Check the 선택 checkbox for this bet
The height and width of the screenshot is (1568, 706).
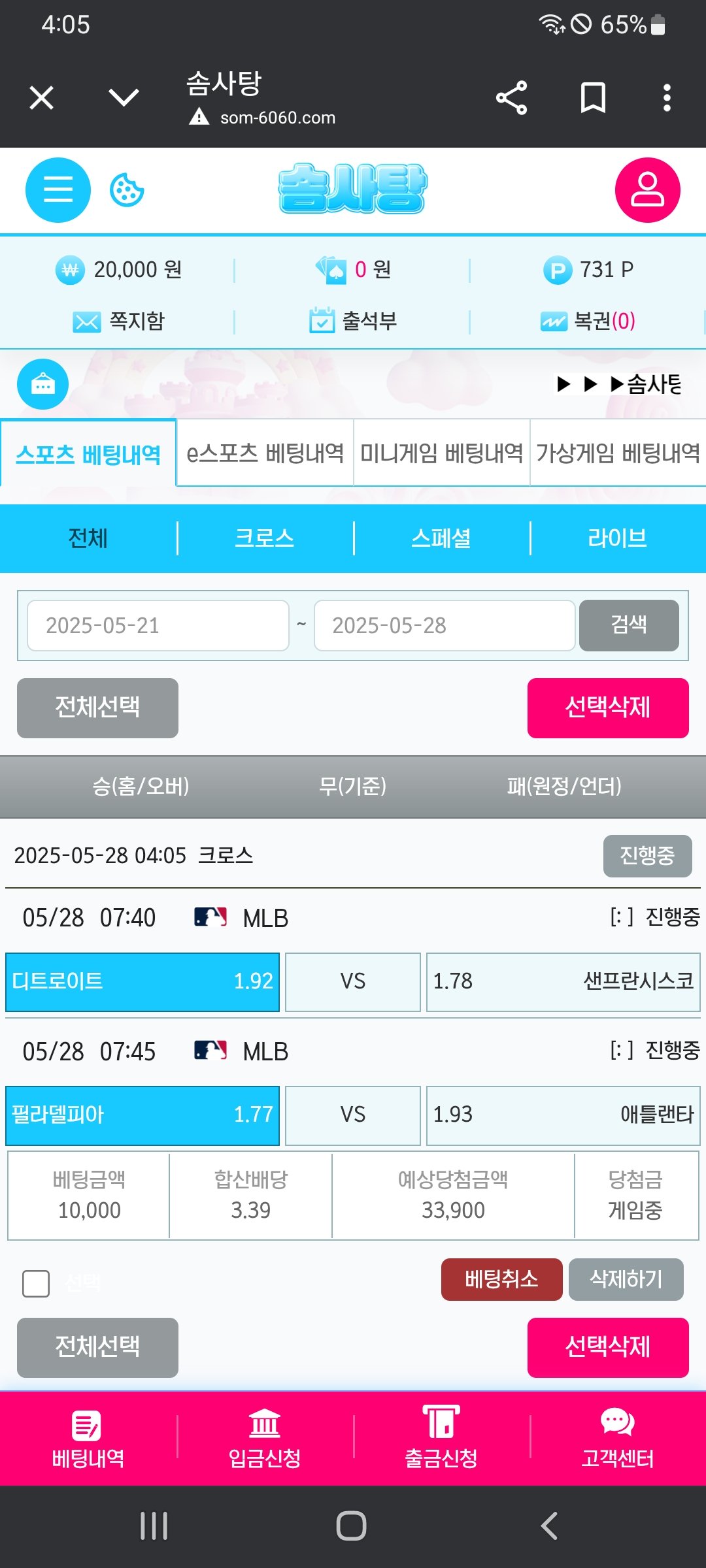click(x=36, y=1284)
